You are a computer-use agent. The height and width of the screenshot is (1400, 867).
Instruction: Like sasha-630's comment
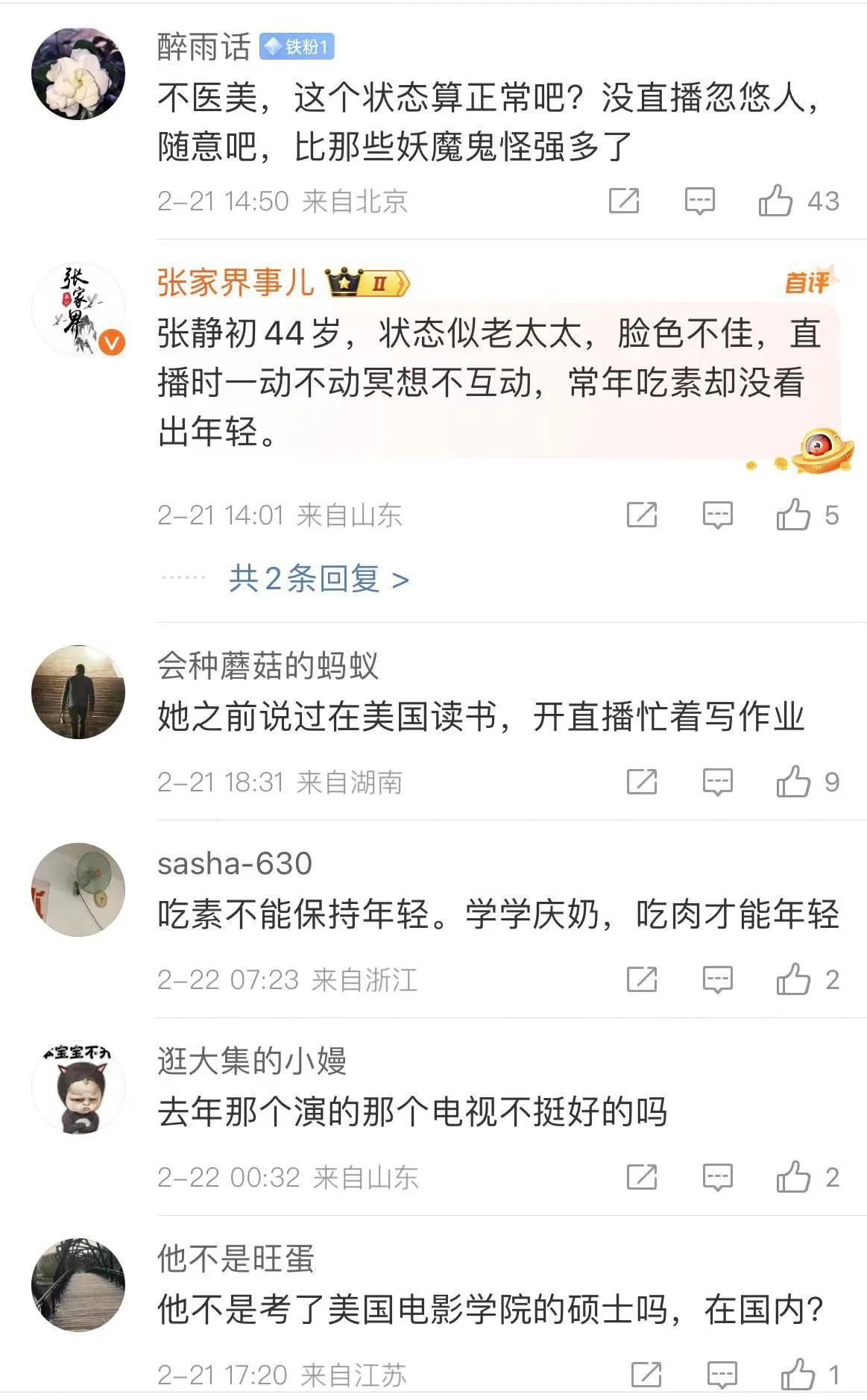point(793,979)
